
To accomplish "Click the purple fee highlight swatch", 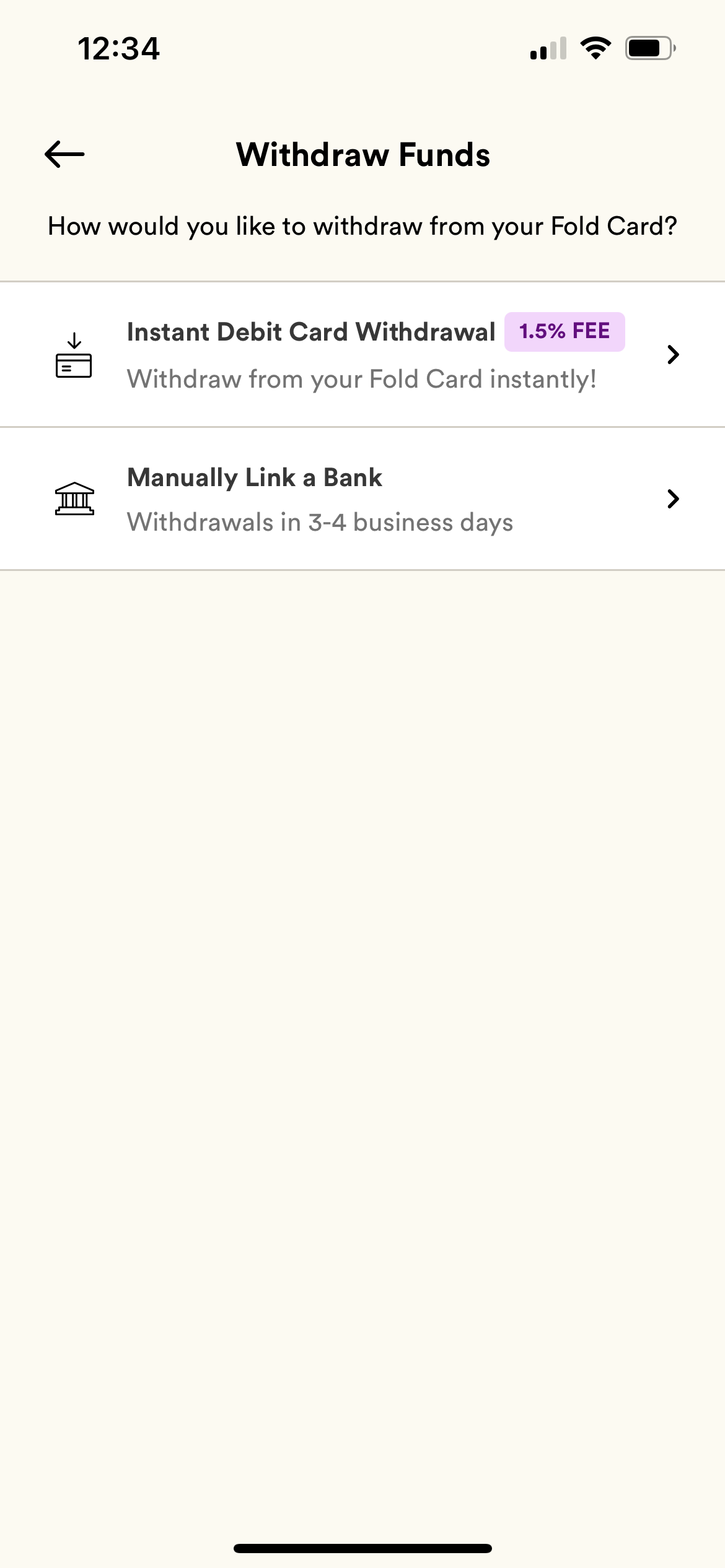I will tap(564, 331).
